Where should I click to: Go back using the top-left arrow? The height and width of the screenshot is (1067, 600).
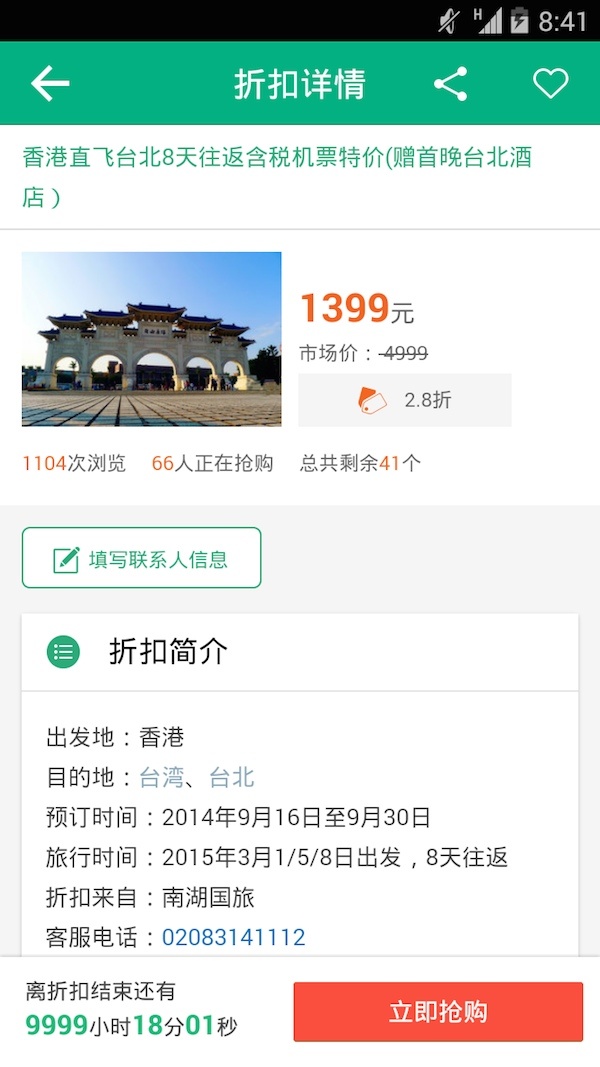click(x=50, y=84)
